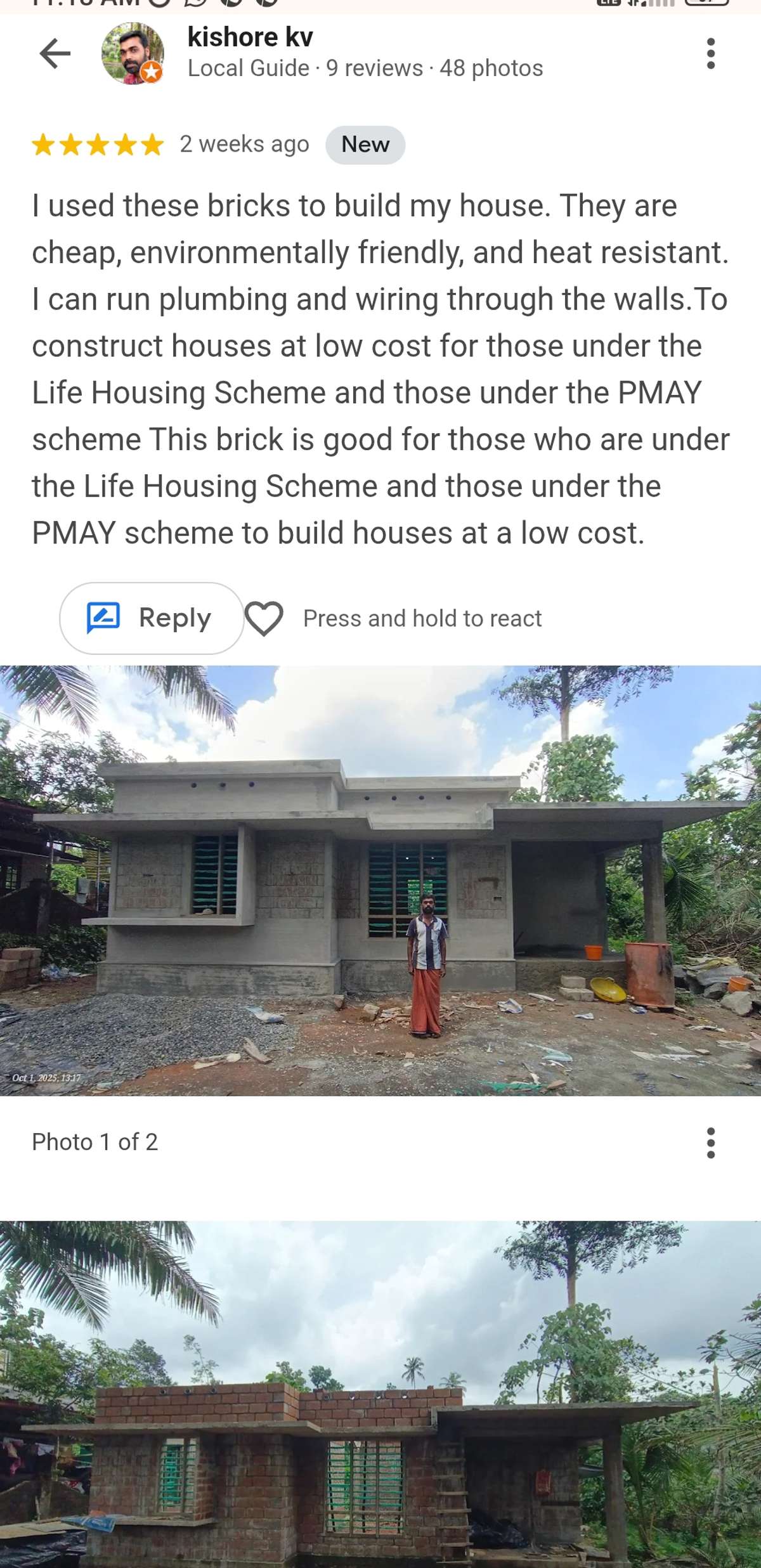Like the review with the heart icon
The image size is (761, 1568).
coord(264,618)
